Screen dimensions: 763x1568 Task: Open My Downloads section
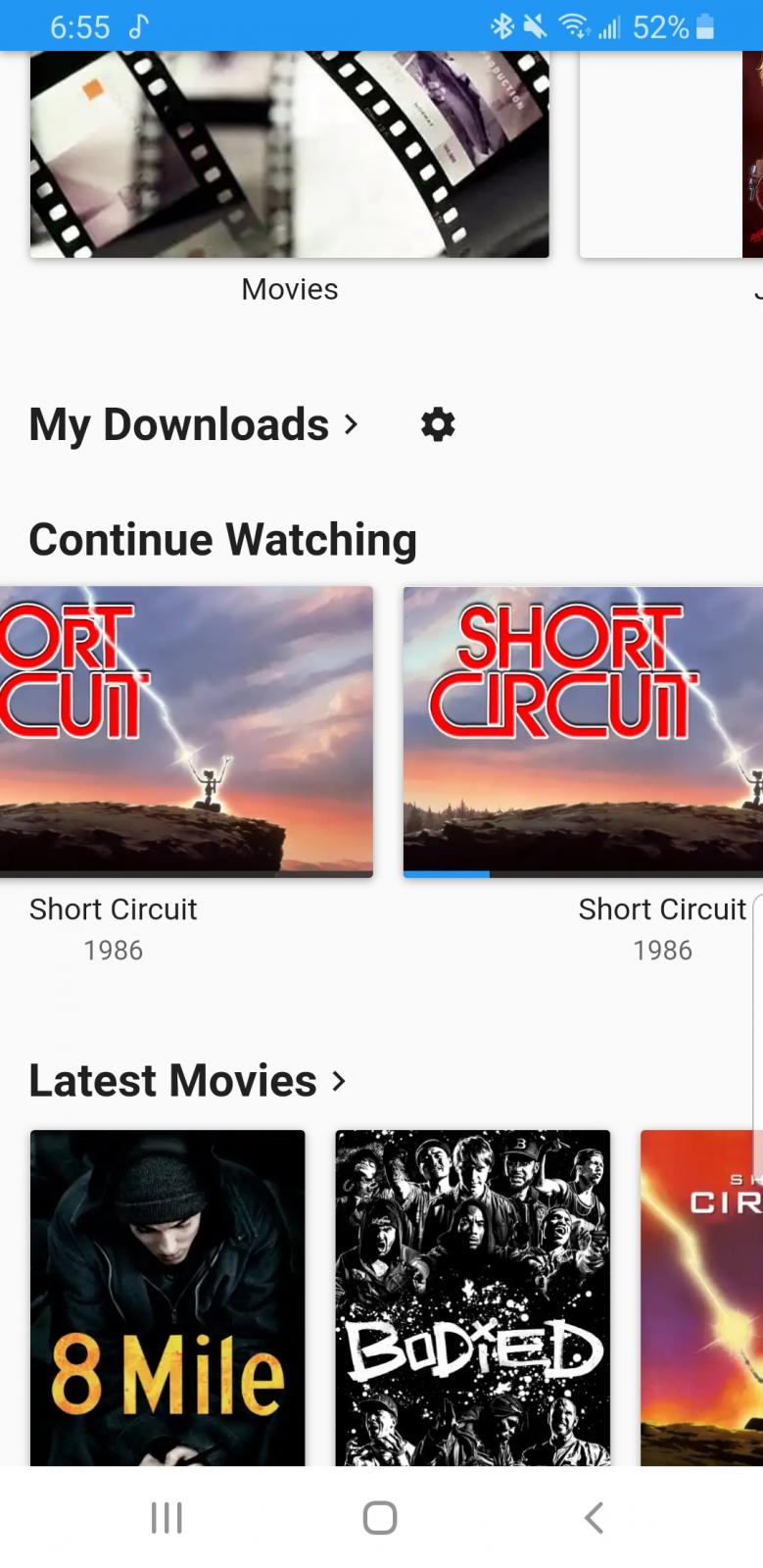click(x=194, y=425)
